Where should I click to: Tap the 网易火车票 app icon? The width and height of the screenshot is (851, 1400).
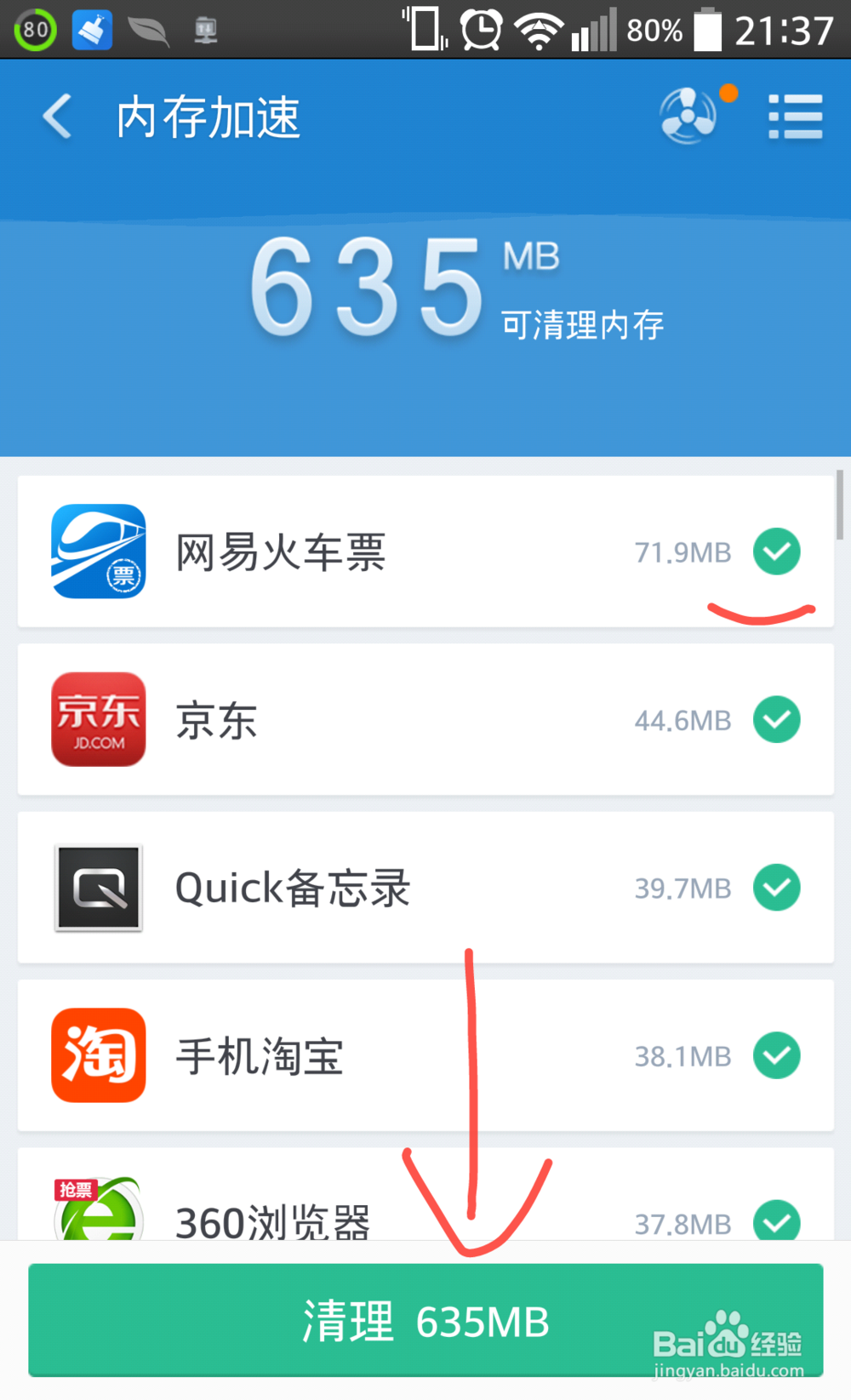98,551
